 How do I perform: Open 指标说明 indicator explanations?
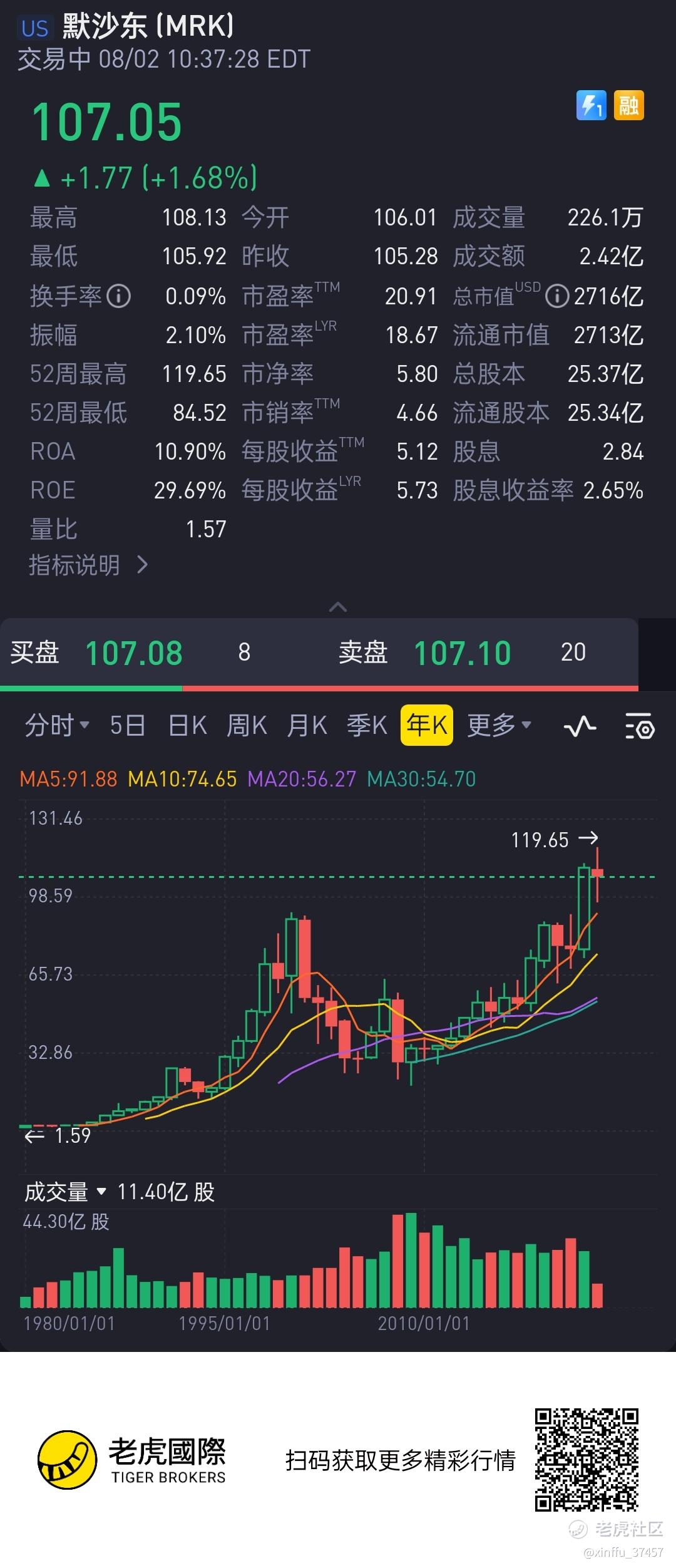point(88,565)
